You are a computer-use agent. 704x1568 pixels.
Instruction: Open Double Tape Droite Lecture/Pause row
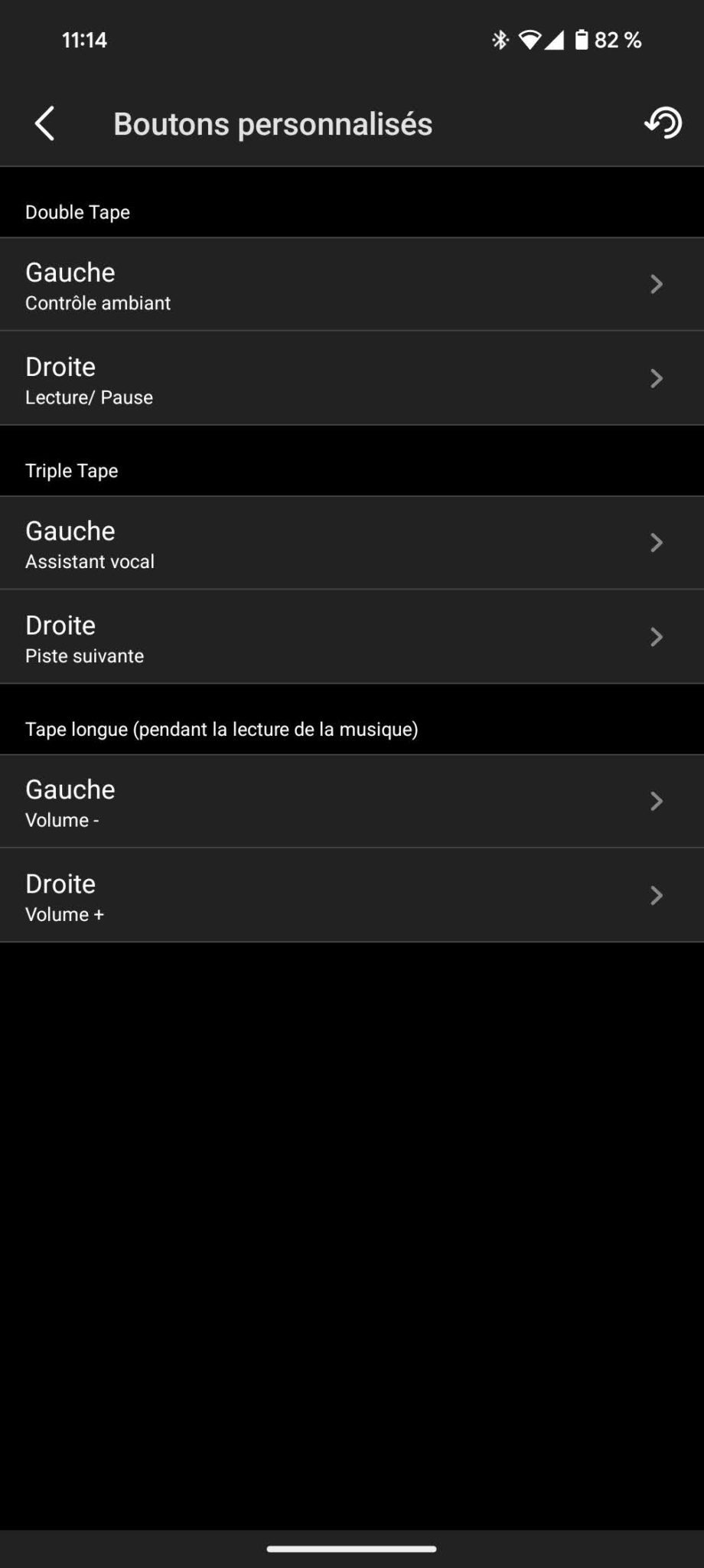coord(352,378)
